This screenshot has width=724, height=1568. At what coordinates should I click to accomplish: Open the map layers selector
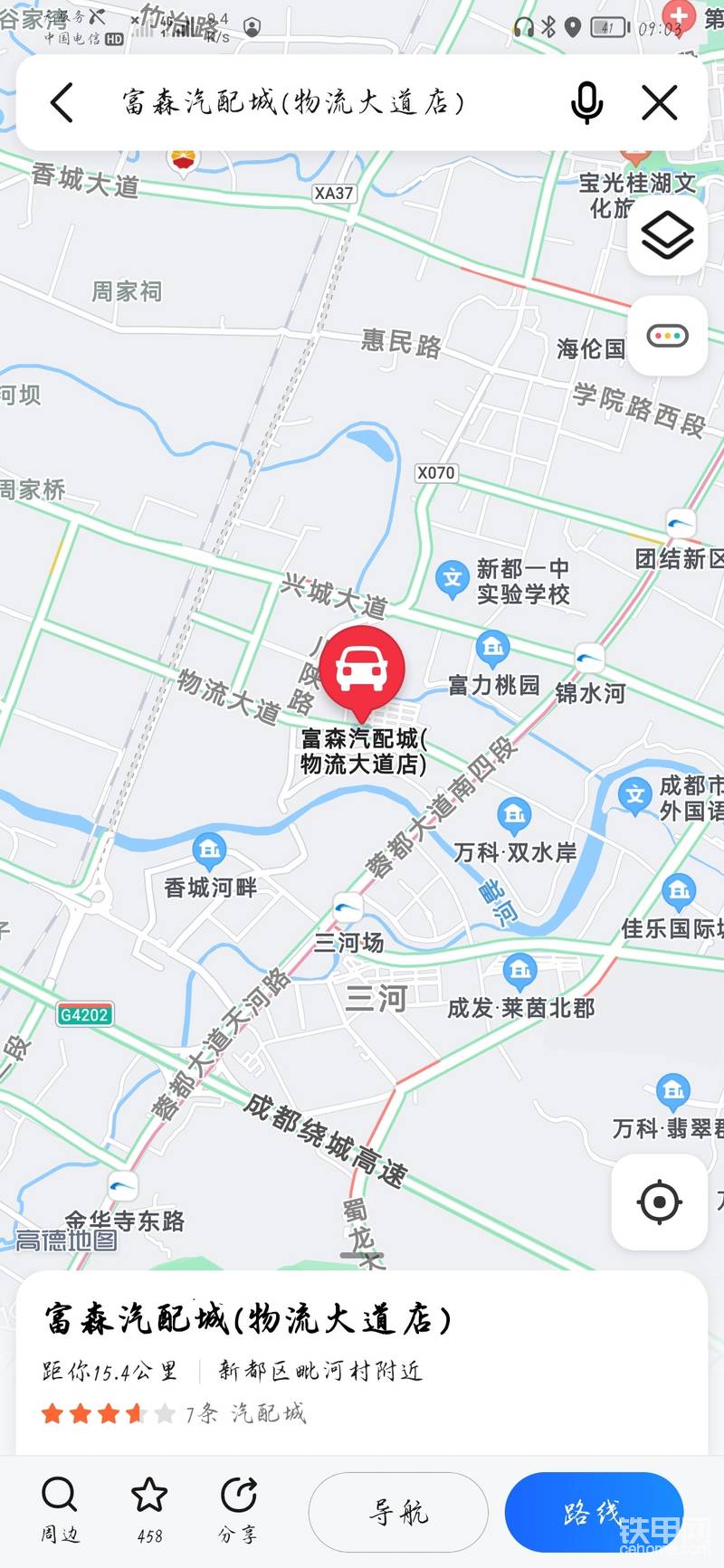pyautogui.click(x=668, y=235)
